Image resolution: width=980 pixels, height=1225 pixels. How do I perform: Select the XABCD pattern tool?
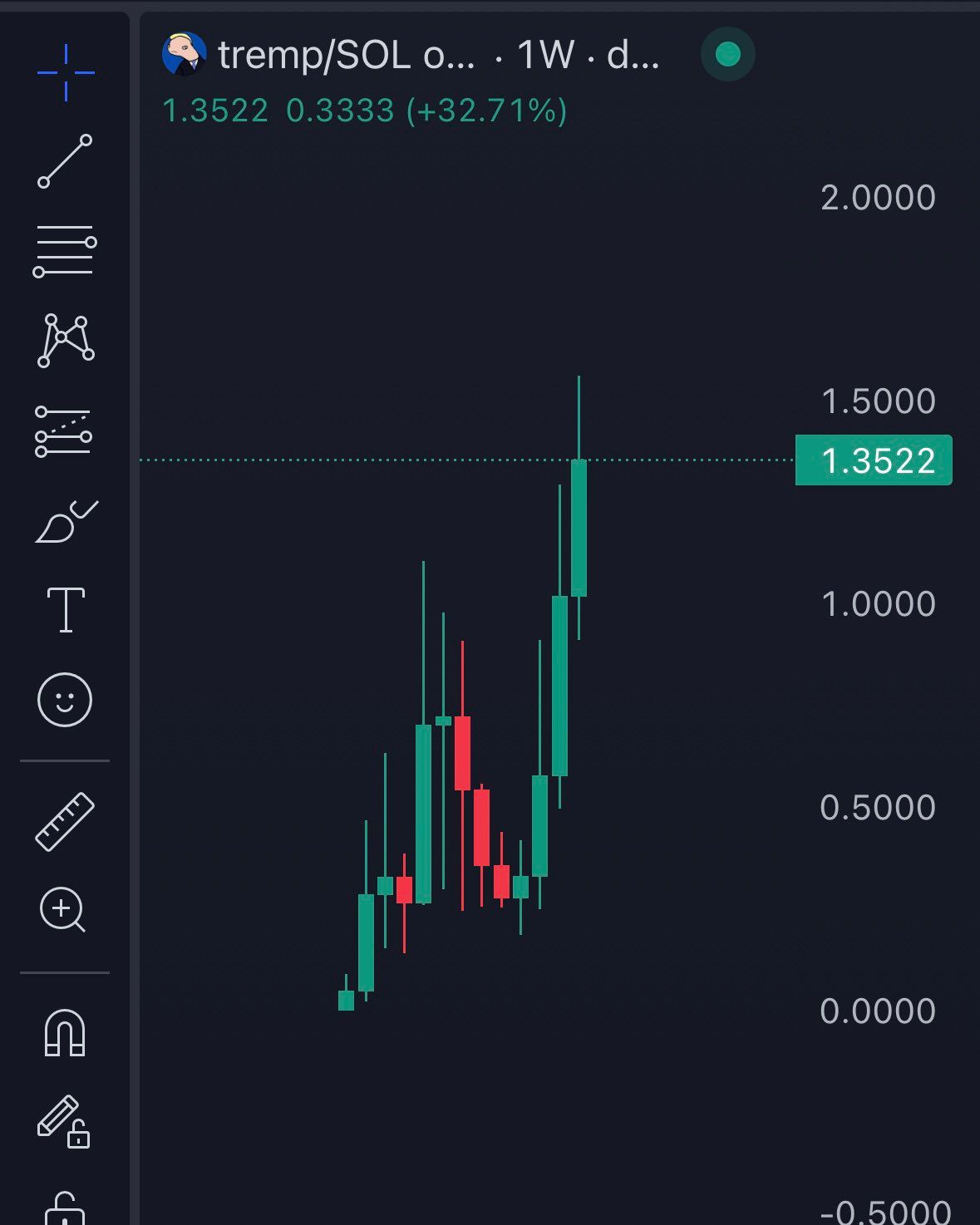66,341
